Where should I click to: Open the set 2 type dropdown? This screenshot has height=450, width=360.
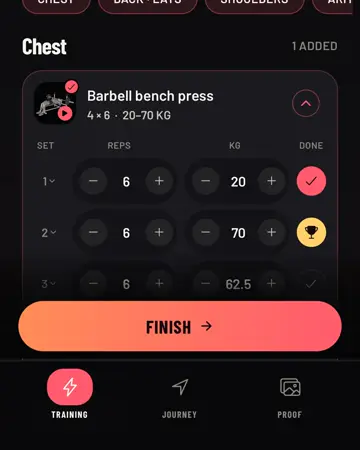pos(49,233)
